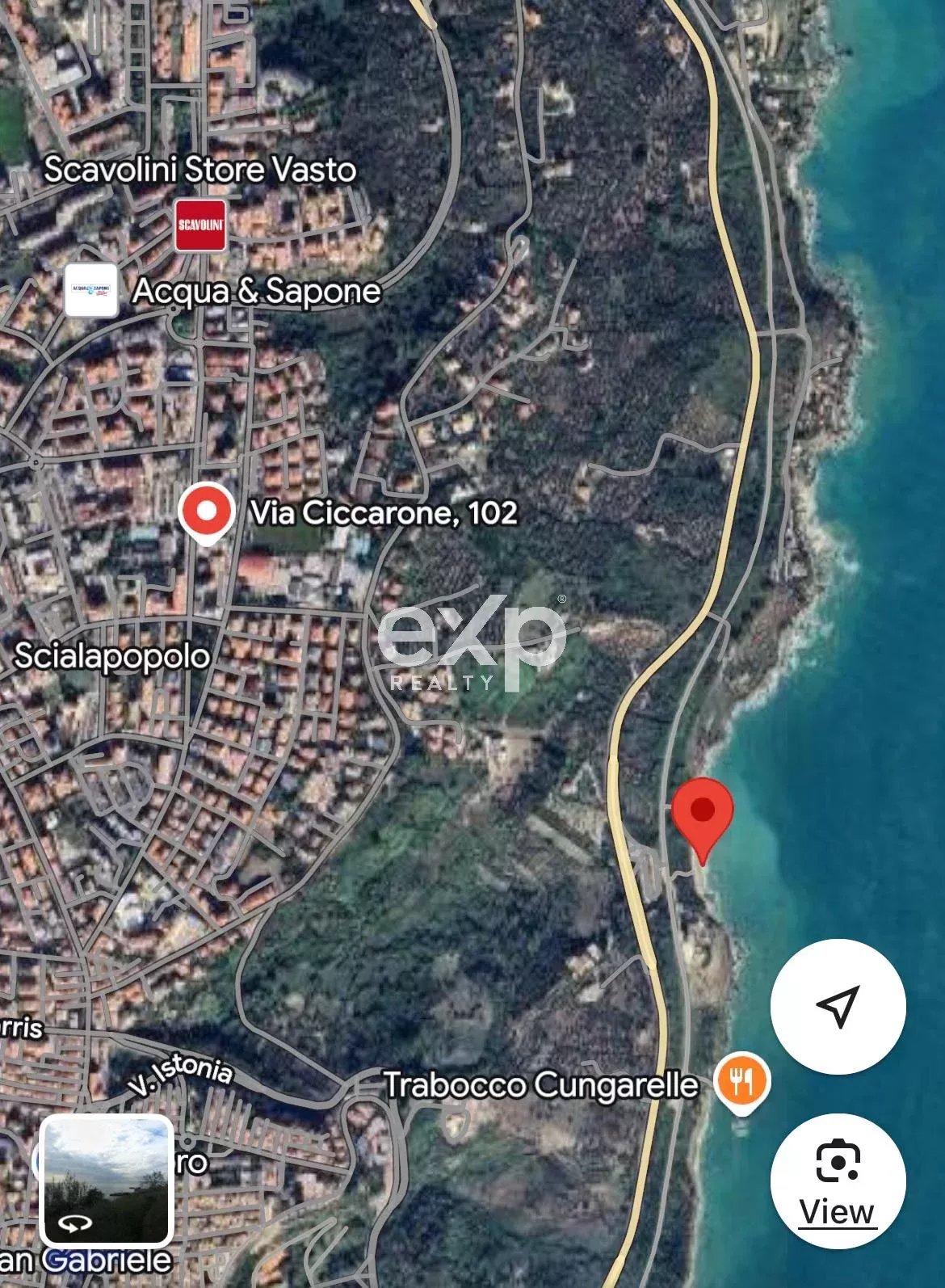Viewport: 945px width, 1288px height.
Task: Select the Scavolini Store Vasto marker
Action: click(200, 225)
